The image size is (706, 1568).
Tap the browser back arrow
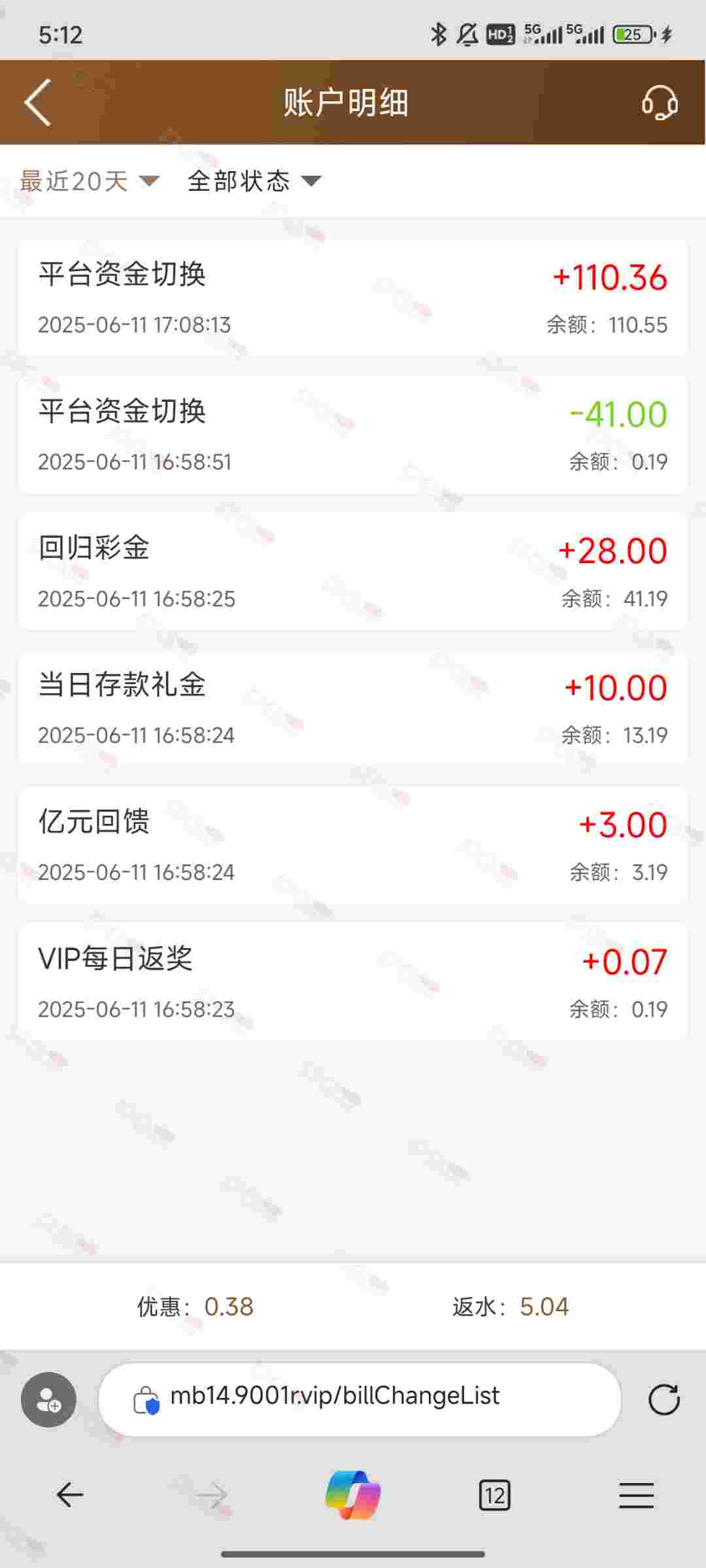pyautogui.click(x=70, y=1494)
